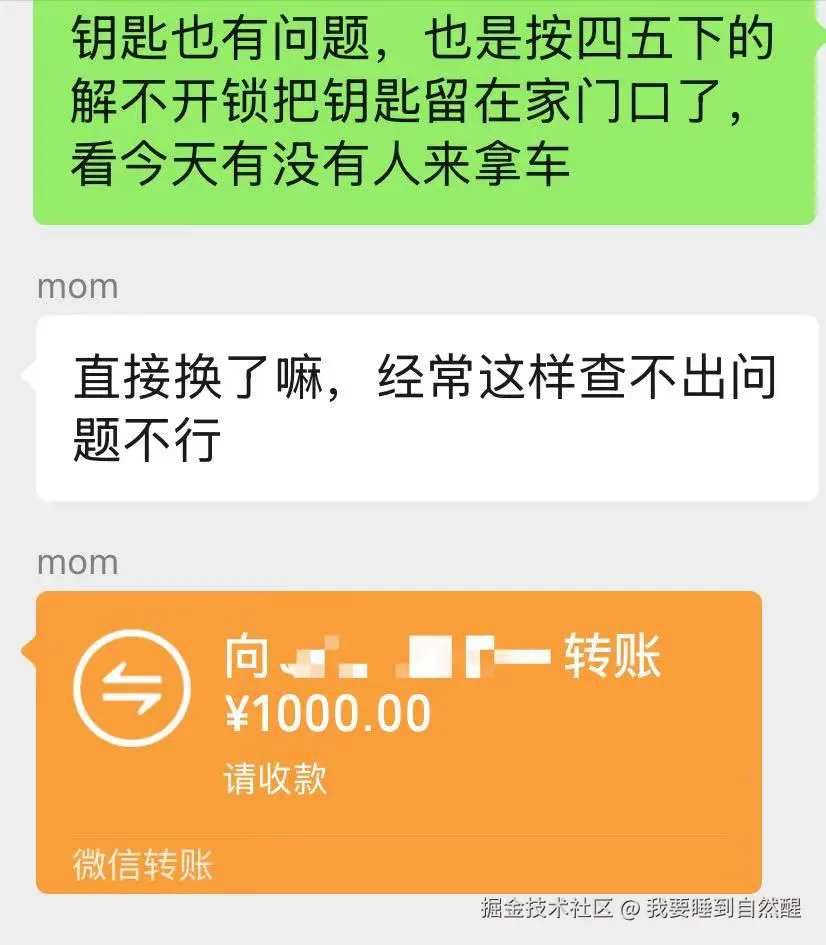Tap the 向 character on the transfer card
This screenshot has width=826, height=945.
pyautogui.click(x=248, y=658)
